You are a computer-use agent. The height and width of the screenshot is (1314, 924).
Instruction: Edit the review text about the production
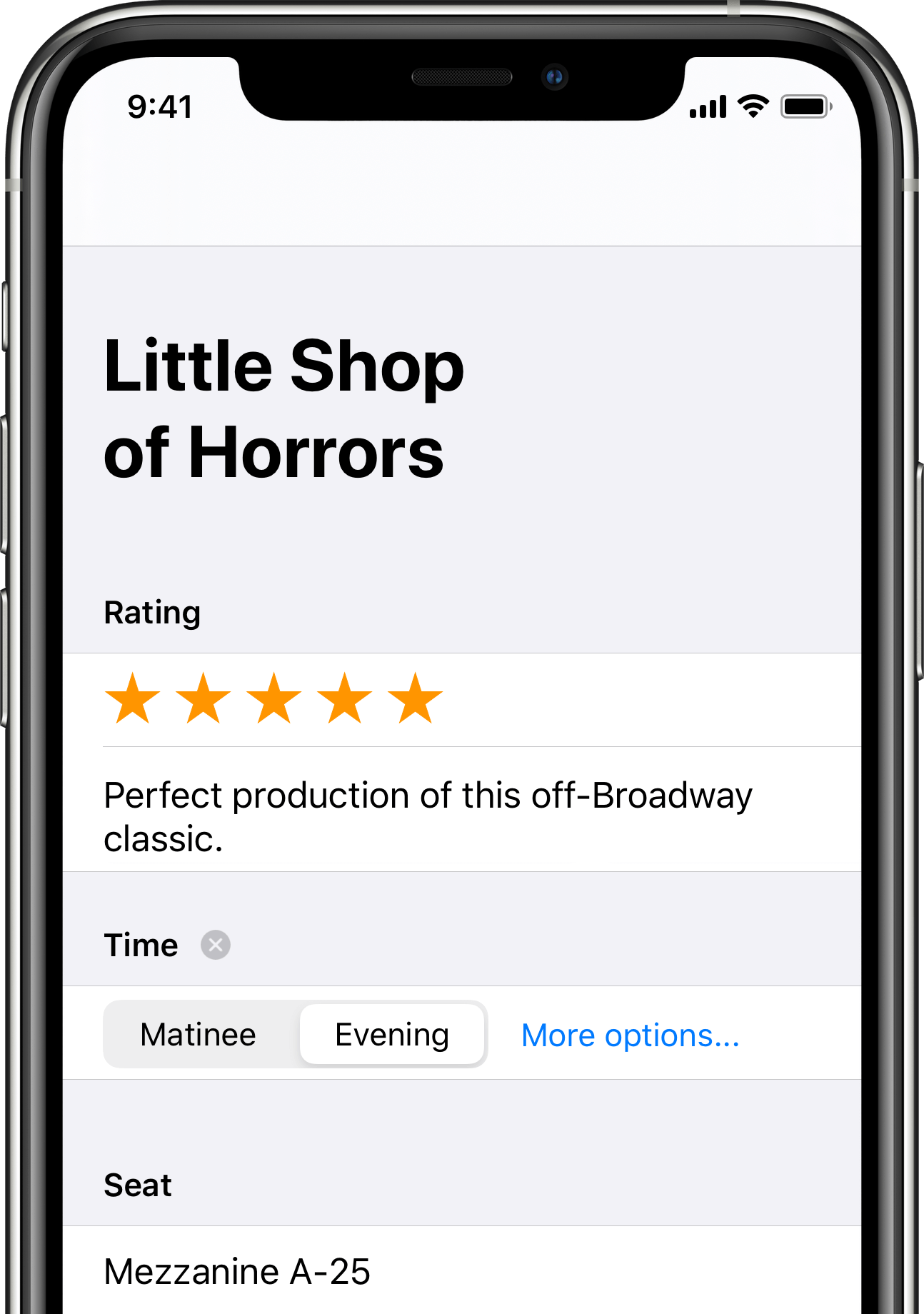tap(428, 816)
